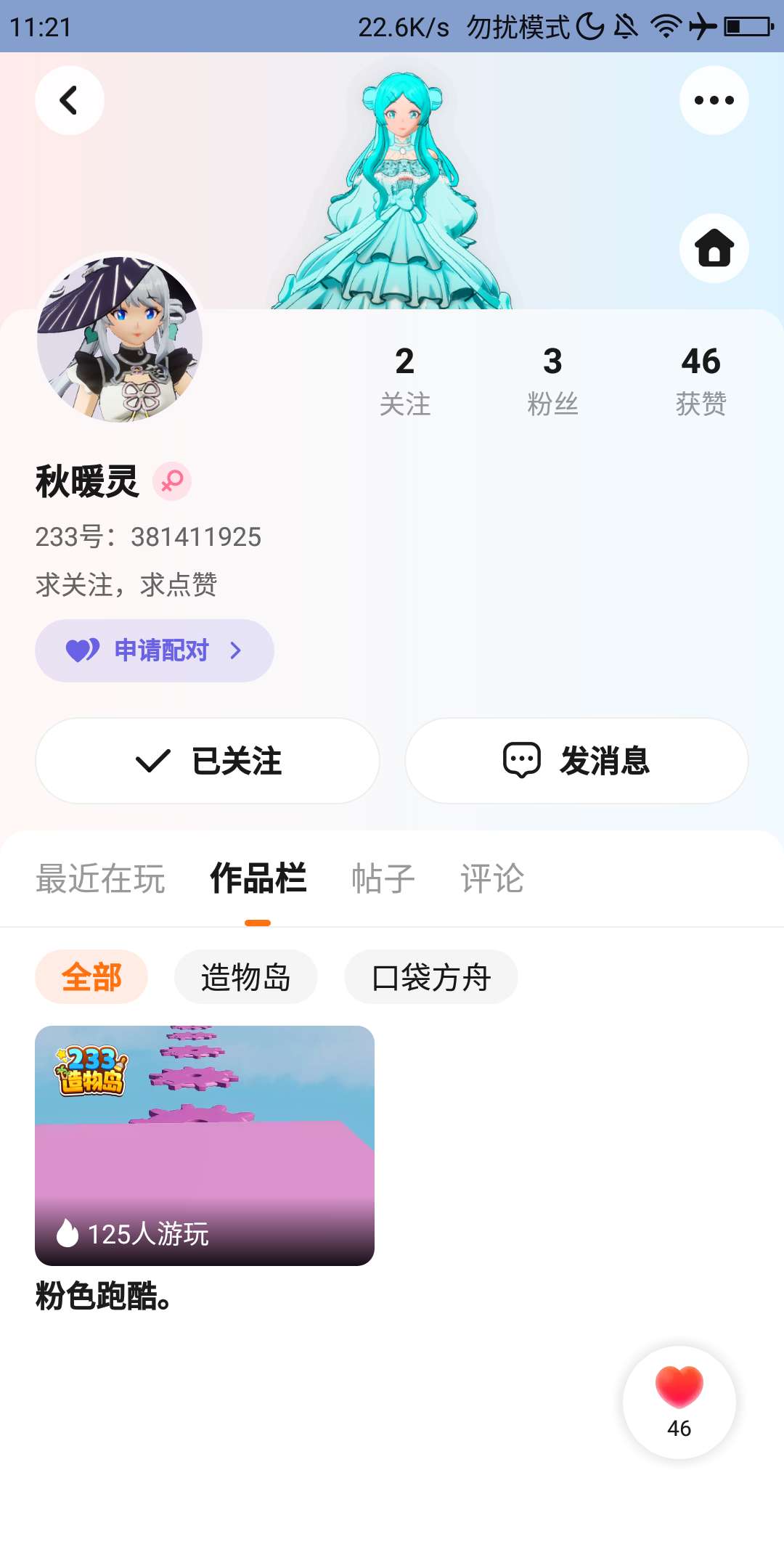
Task: Open the three-dot overflow menu
Action: tap(714, 100)
